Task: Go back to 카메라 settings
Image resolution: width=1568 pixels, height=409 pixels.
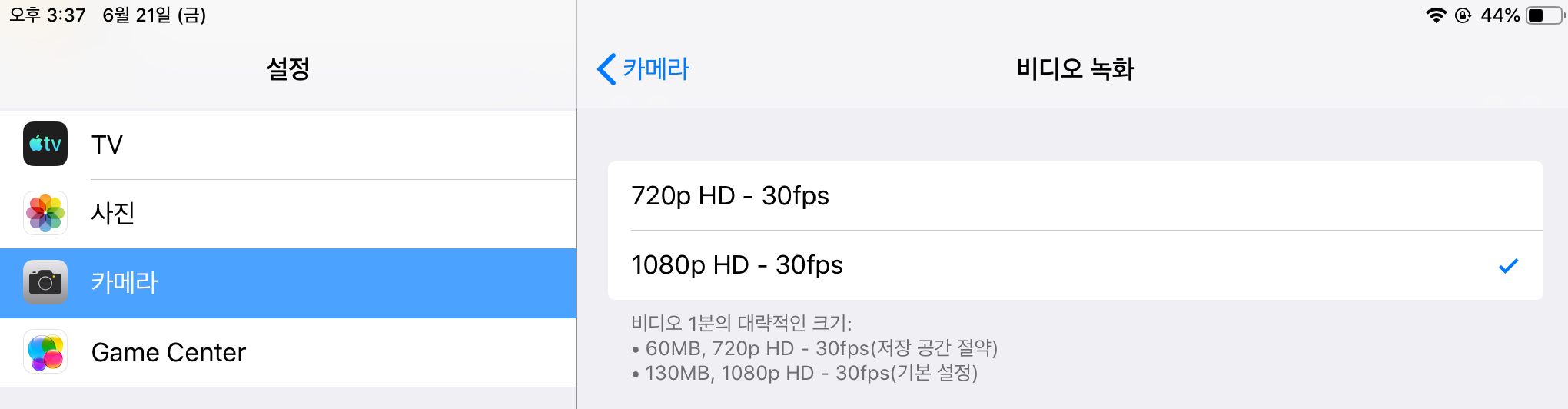Action: point(644,69)
